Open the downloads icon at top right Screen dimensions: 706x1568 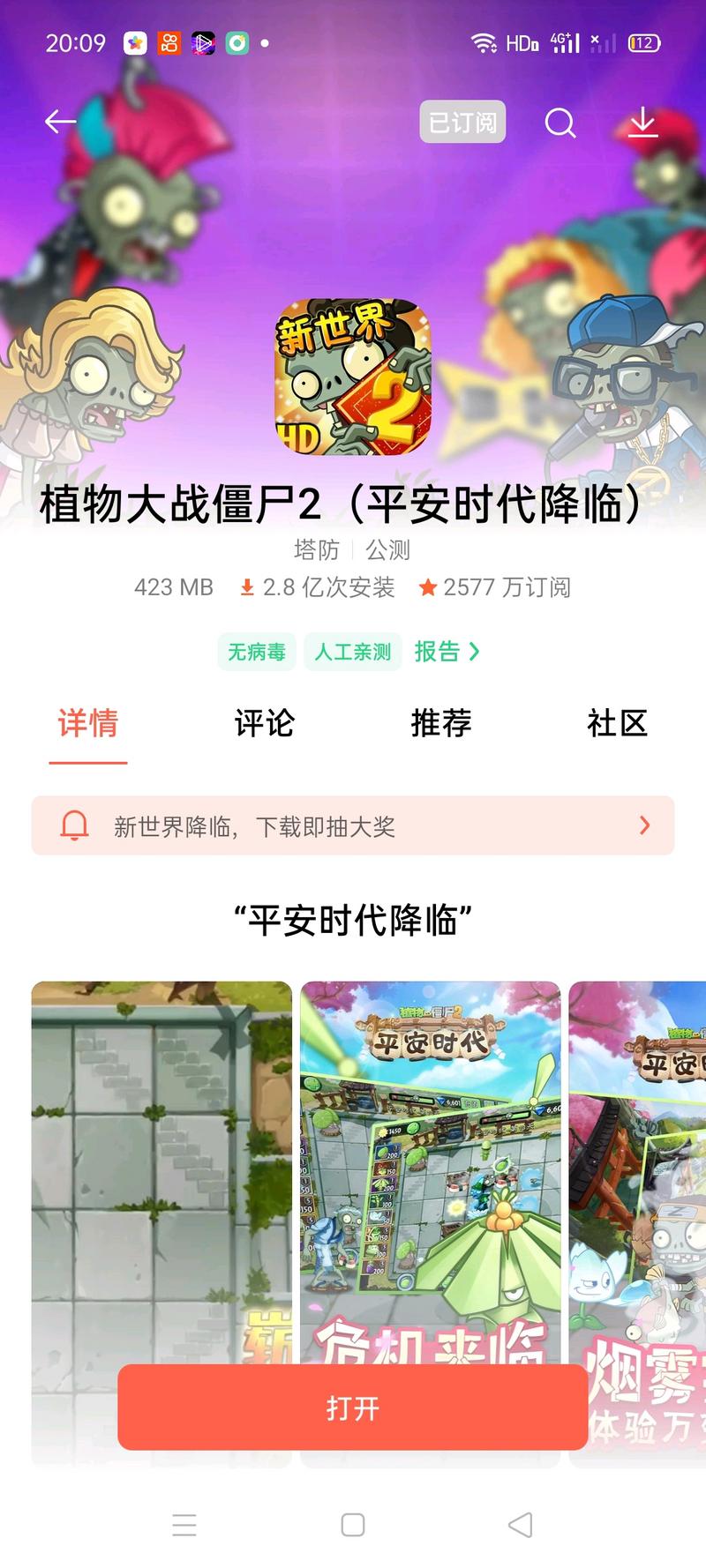tap(642, 123)
